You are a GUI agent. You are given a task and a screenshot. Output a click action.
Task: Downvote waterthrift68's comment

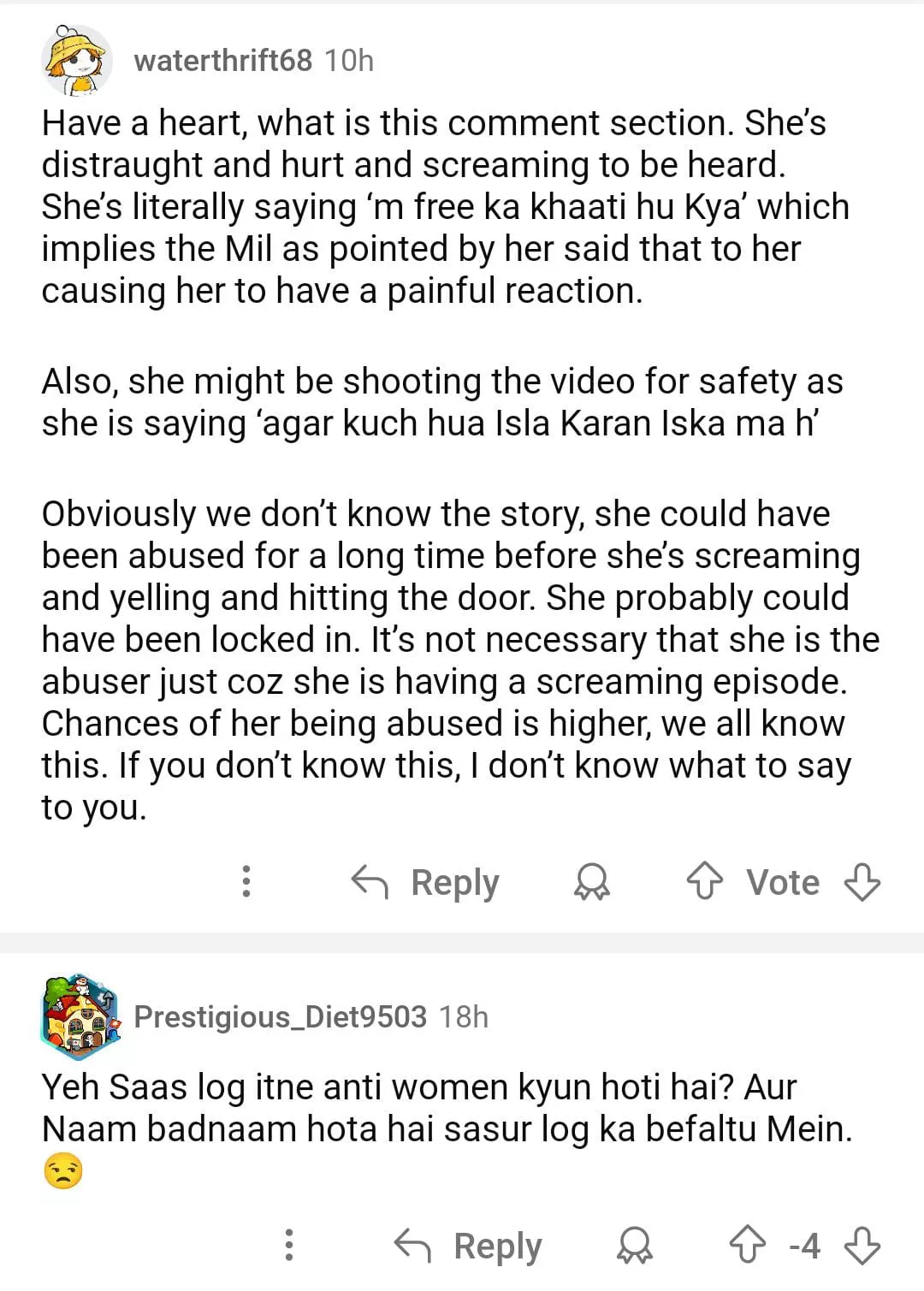point(862,882)
